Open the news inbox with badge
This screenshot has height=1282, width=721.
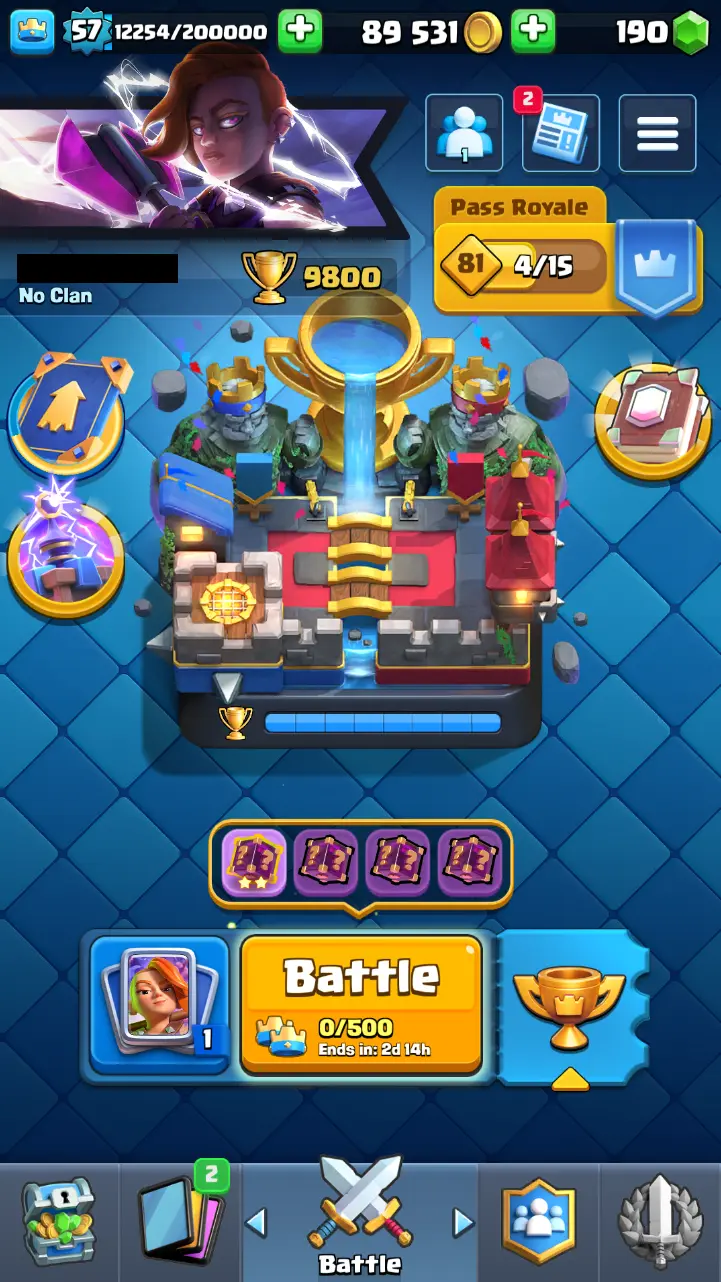(560, 134)
